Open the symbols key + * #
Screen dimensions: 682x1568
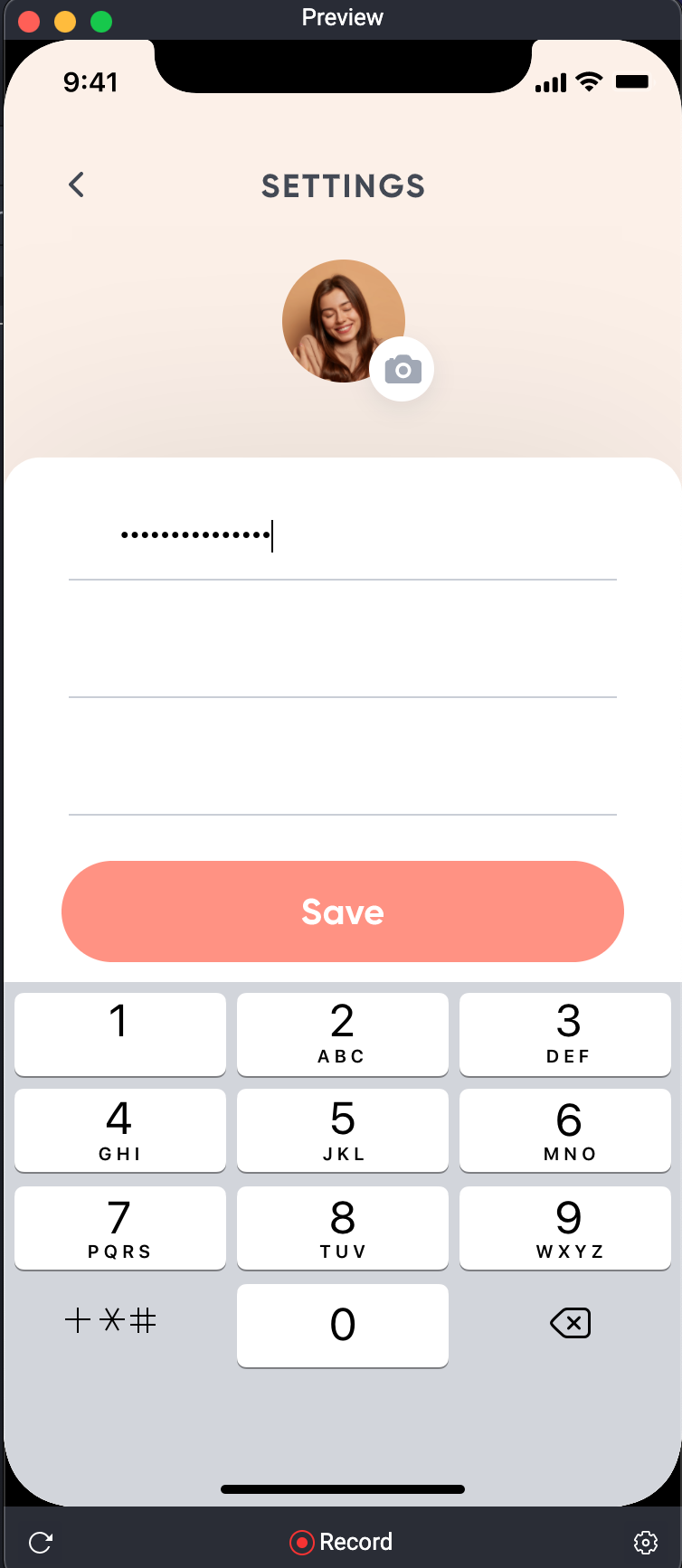(110, 1321)
